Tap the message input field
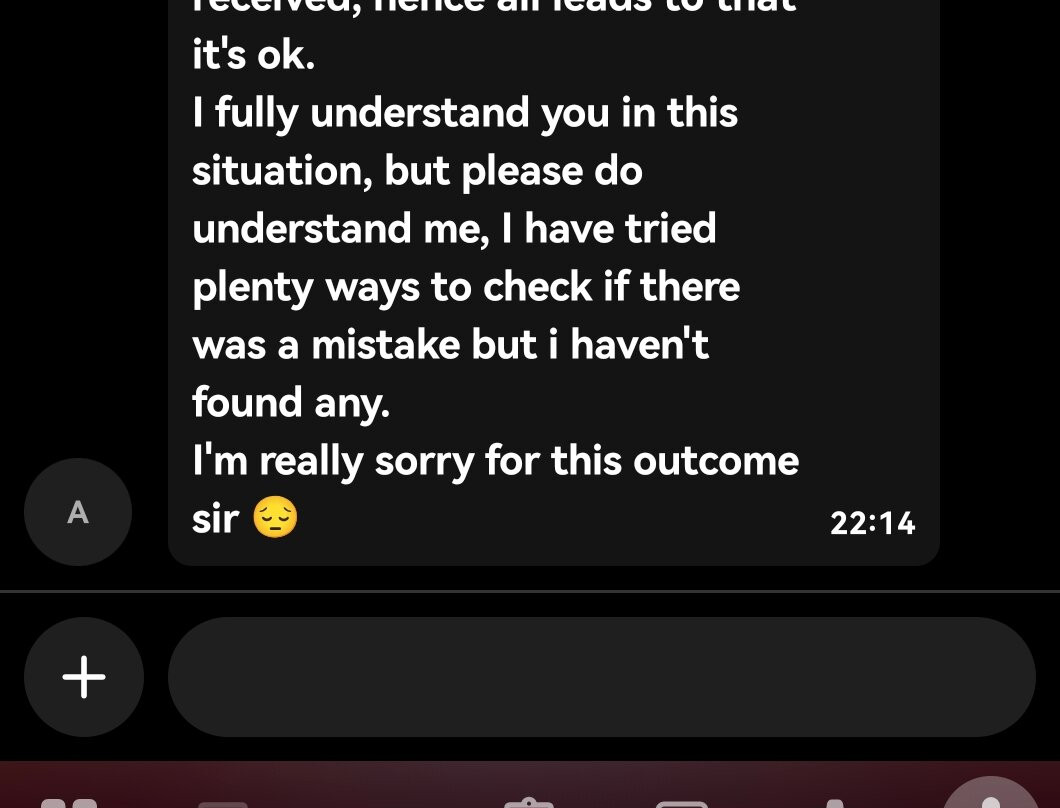This screenshot has width=1060, height=808. (601, 677)
